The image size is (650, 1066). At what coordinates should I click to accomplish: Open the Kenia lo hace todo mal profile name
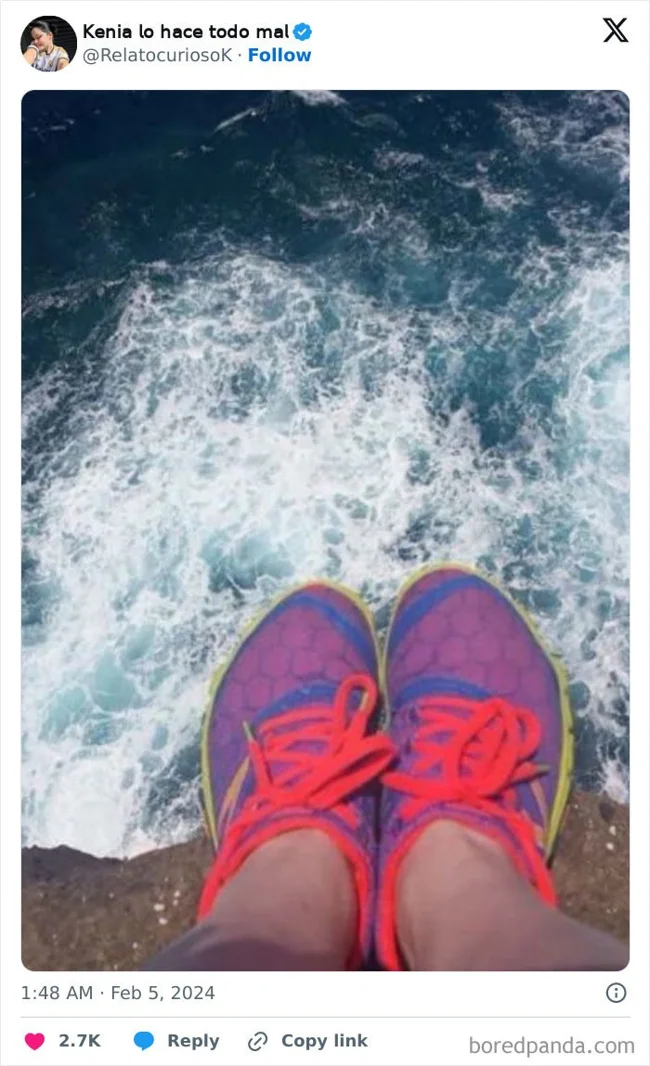tap(185, 32)
